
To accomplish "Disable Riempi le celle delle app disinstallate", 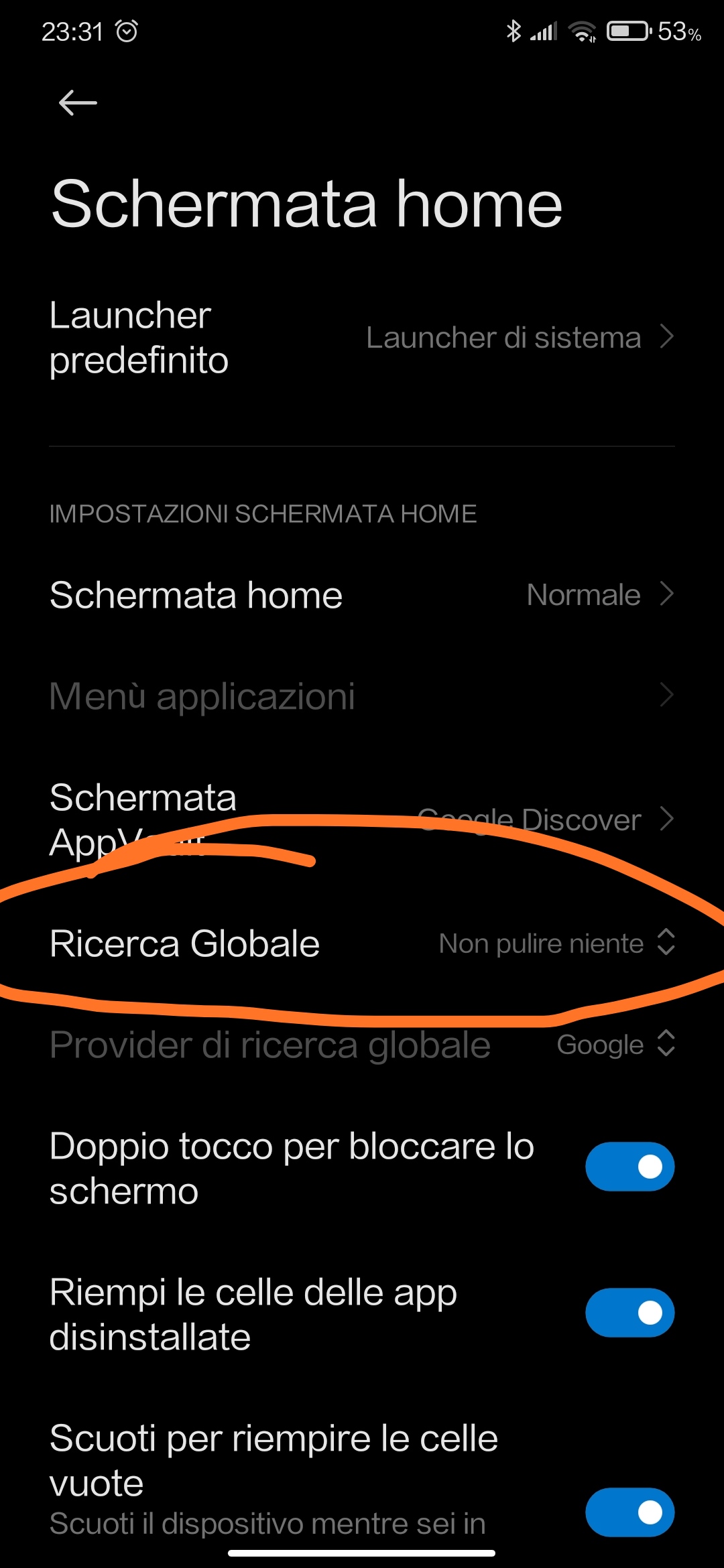I will [x=629, y=1313].
